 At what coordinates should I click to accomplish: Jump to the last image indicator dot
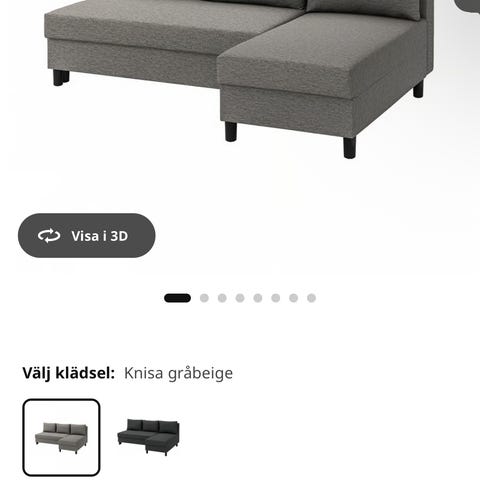point(311,298)
